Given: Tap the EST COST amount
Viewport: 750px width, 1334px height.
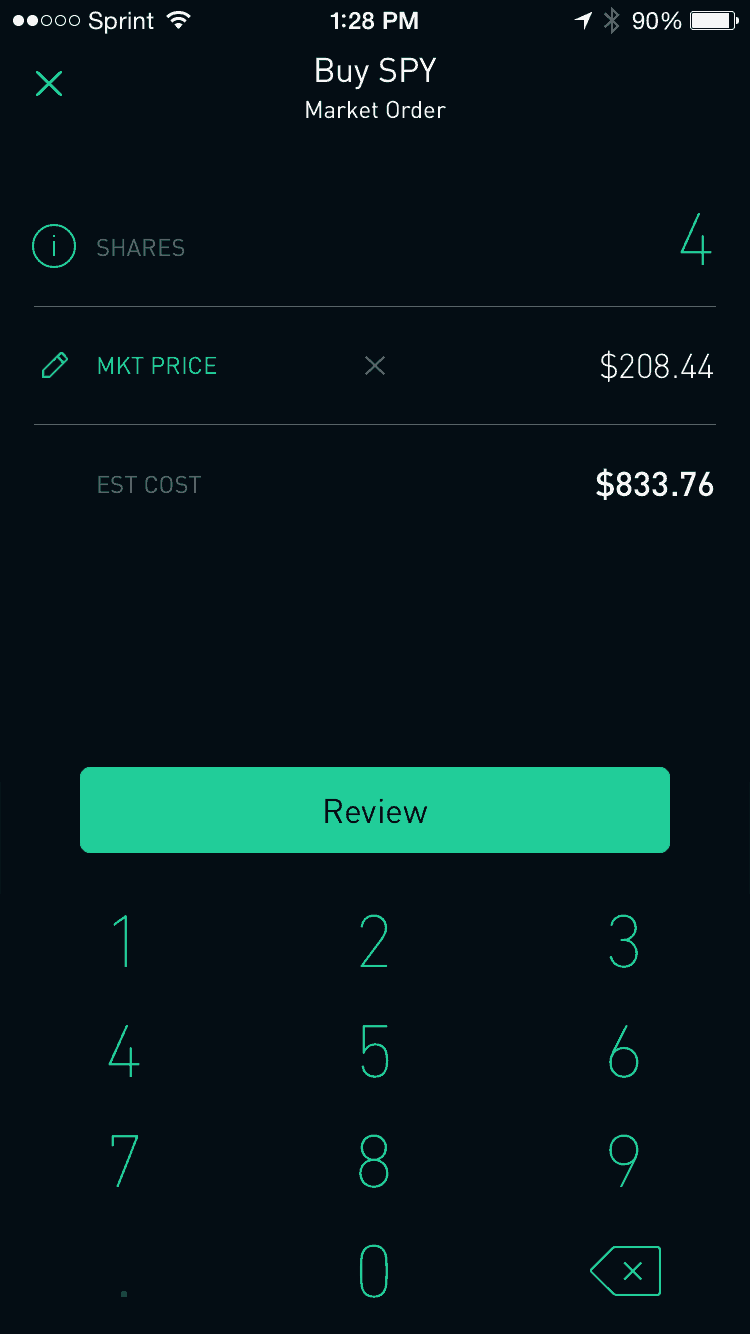Looking at the screenshot, I should 654,484.
